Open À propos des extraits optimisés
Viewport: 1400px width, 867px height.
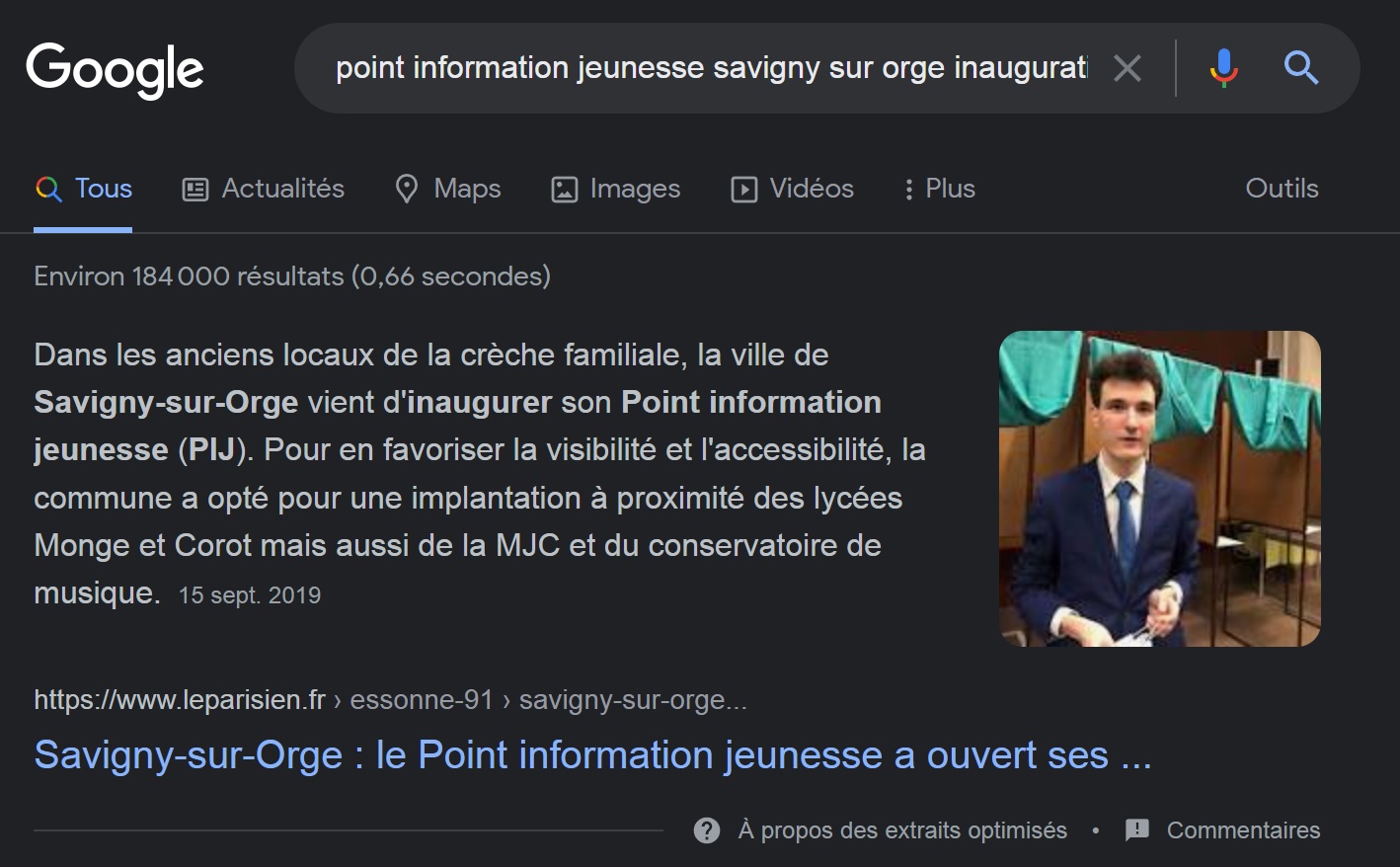901,830
